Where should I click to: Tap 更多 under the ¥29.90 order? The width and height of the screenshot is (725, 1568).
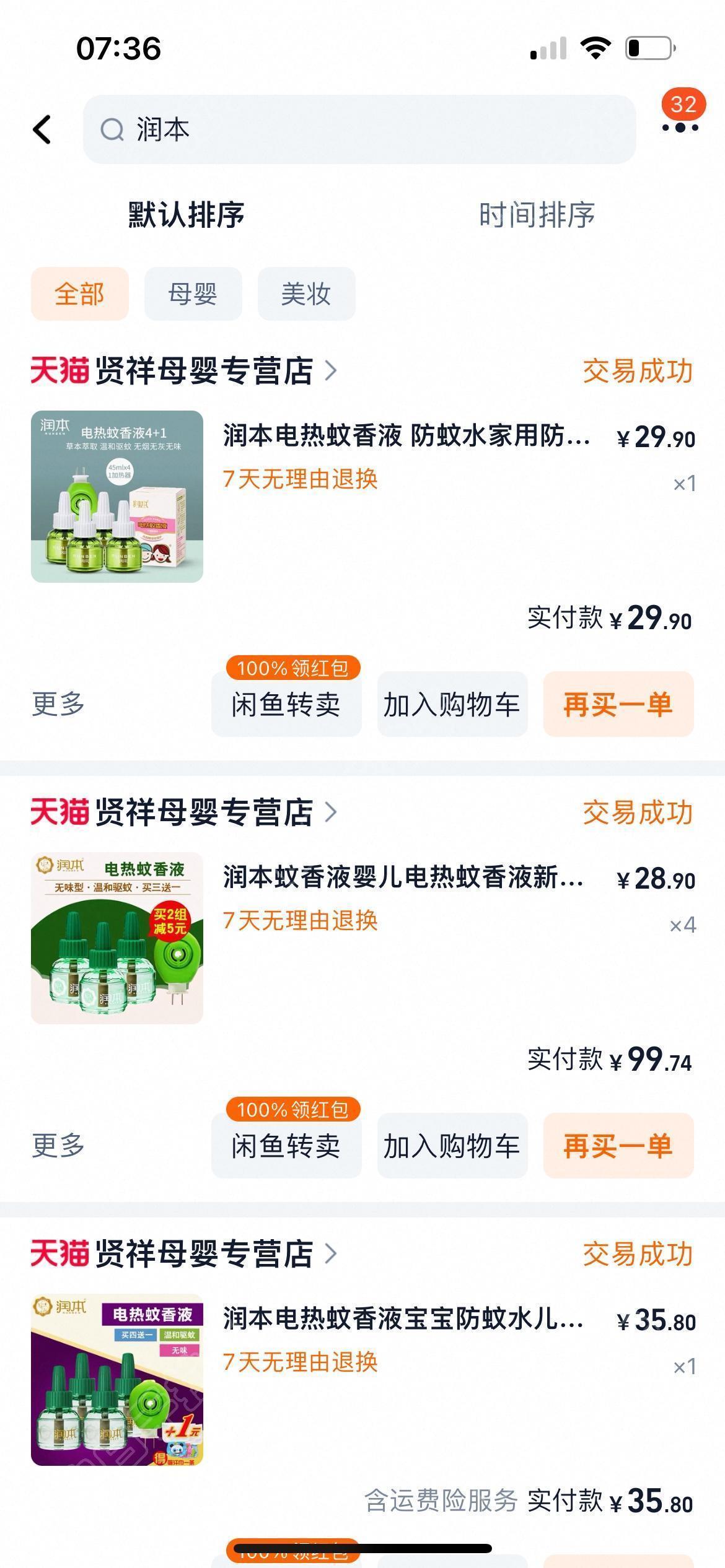point(58,704)
